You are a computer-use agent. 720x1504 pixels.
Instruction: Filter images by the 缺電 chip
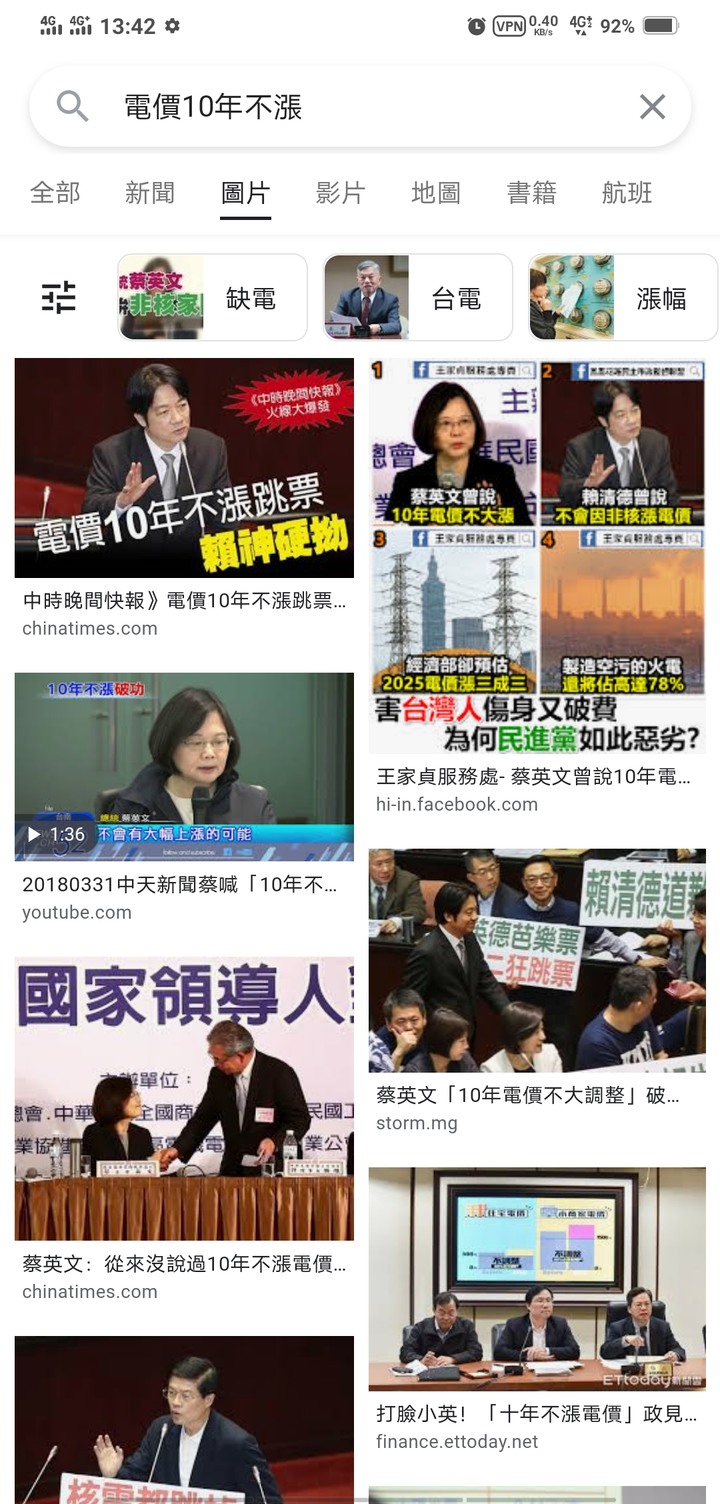click(x=212, y=298)
